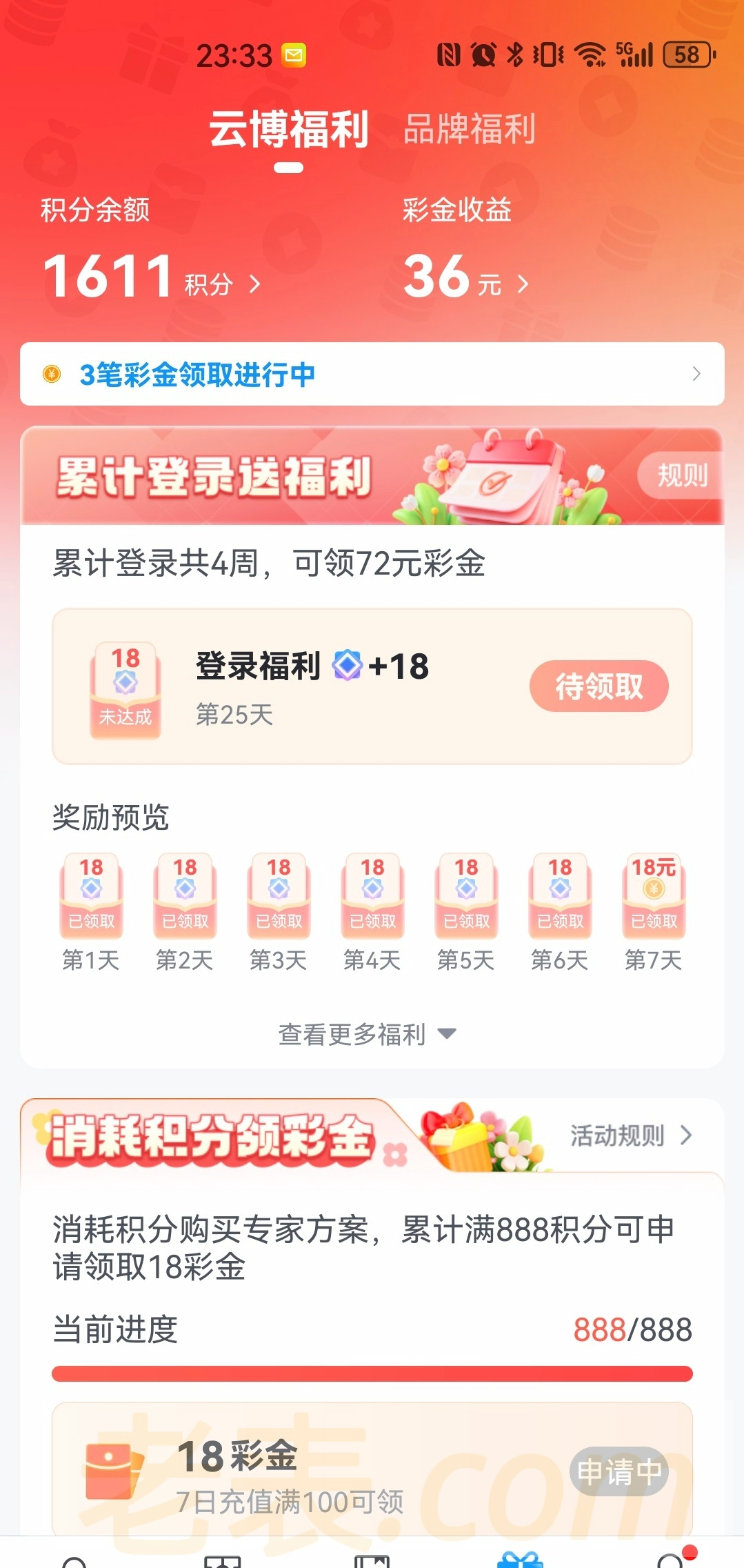This screenshot has height=1568, width=744.
Task: Tap the 申请中 button for 18彩金
Action: click(619, 1471)
